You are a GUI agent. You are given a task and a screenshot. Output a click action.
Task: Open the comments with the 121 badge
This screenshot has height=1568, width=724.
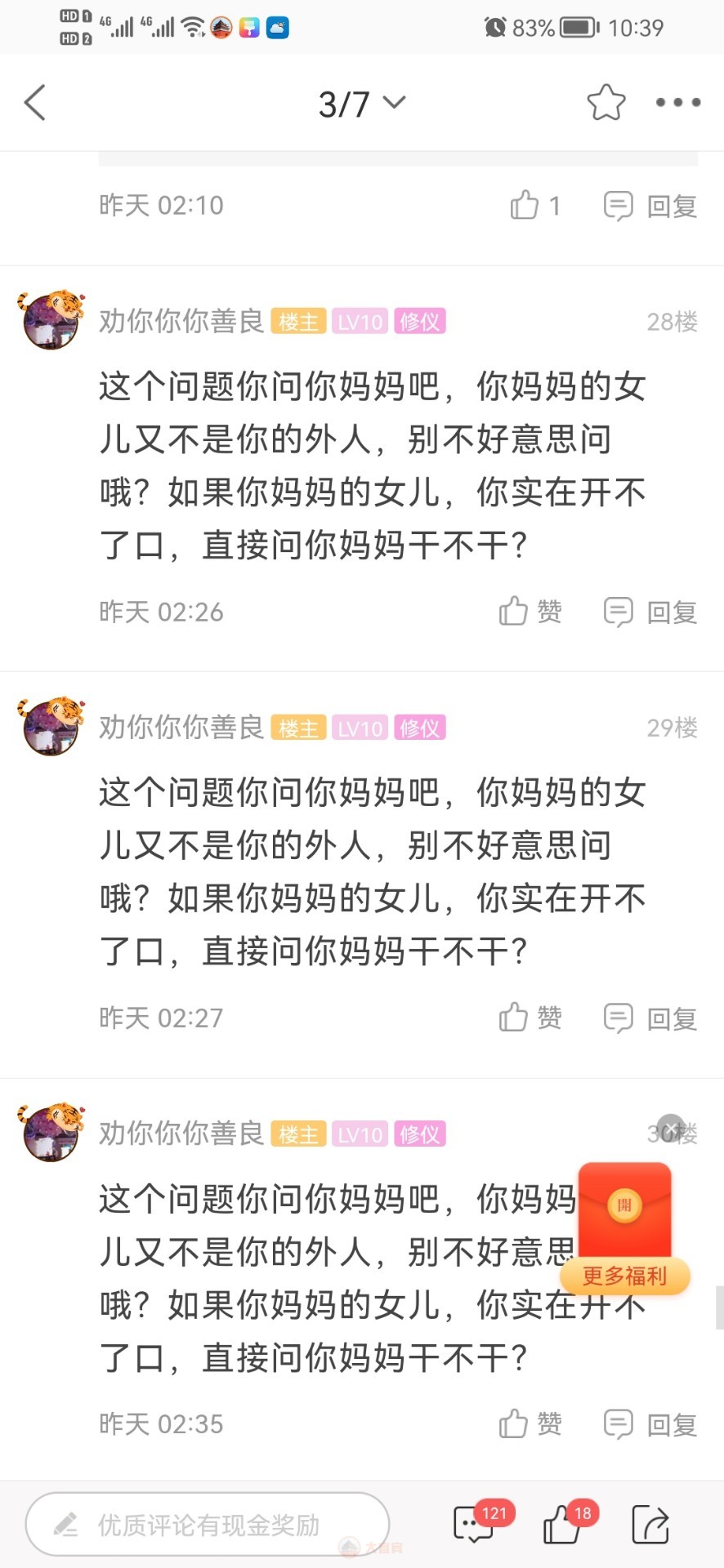475,1524
